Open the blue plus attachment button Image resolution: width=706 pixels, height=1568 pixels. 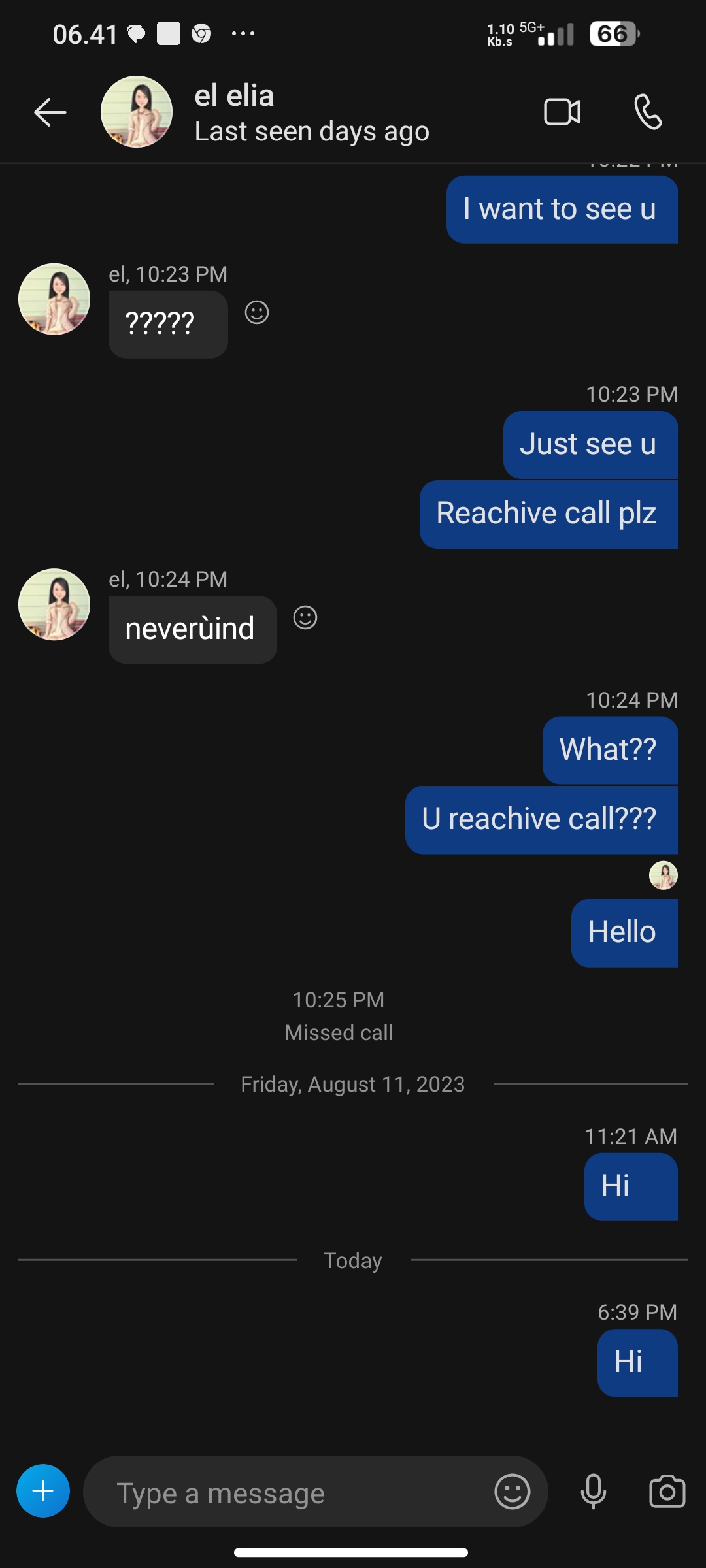43,1491
